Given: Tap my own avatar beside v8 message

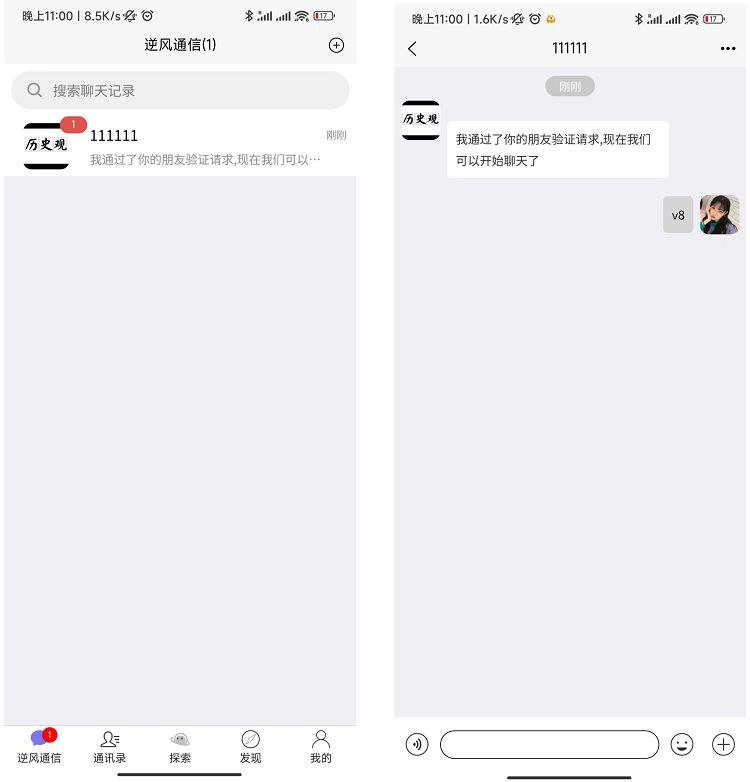Looking at the screenshot, I should point(719,215).
